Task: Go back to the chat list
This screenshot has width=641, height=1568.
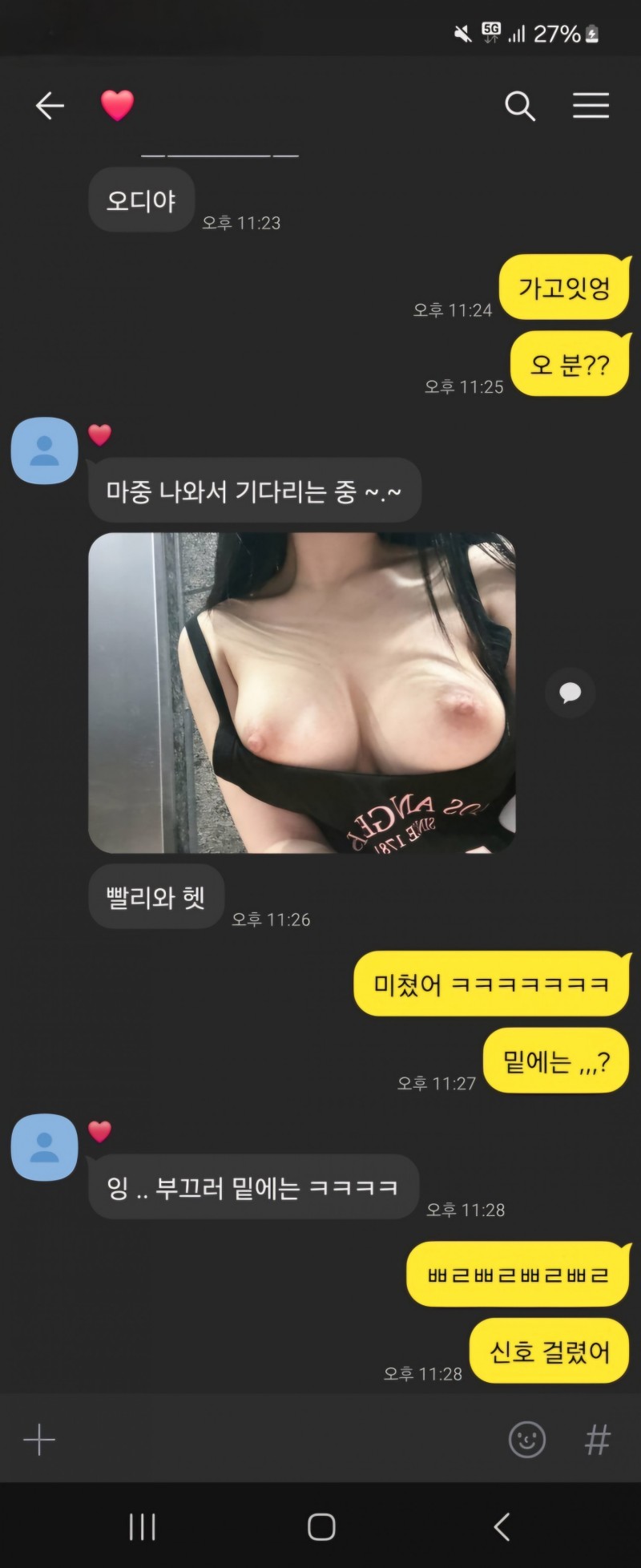Action: coord(50,106)
